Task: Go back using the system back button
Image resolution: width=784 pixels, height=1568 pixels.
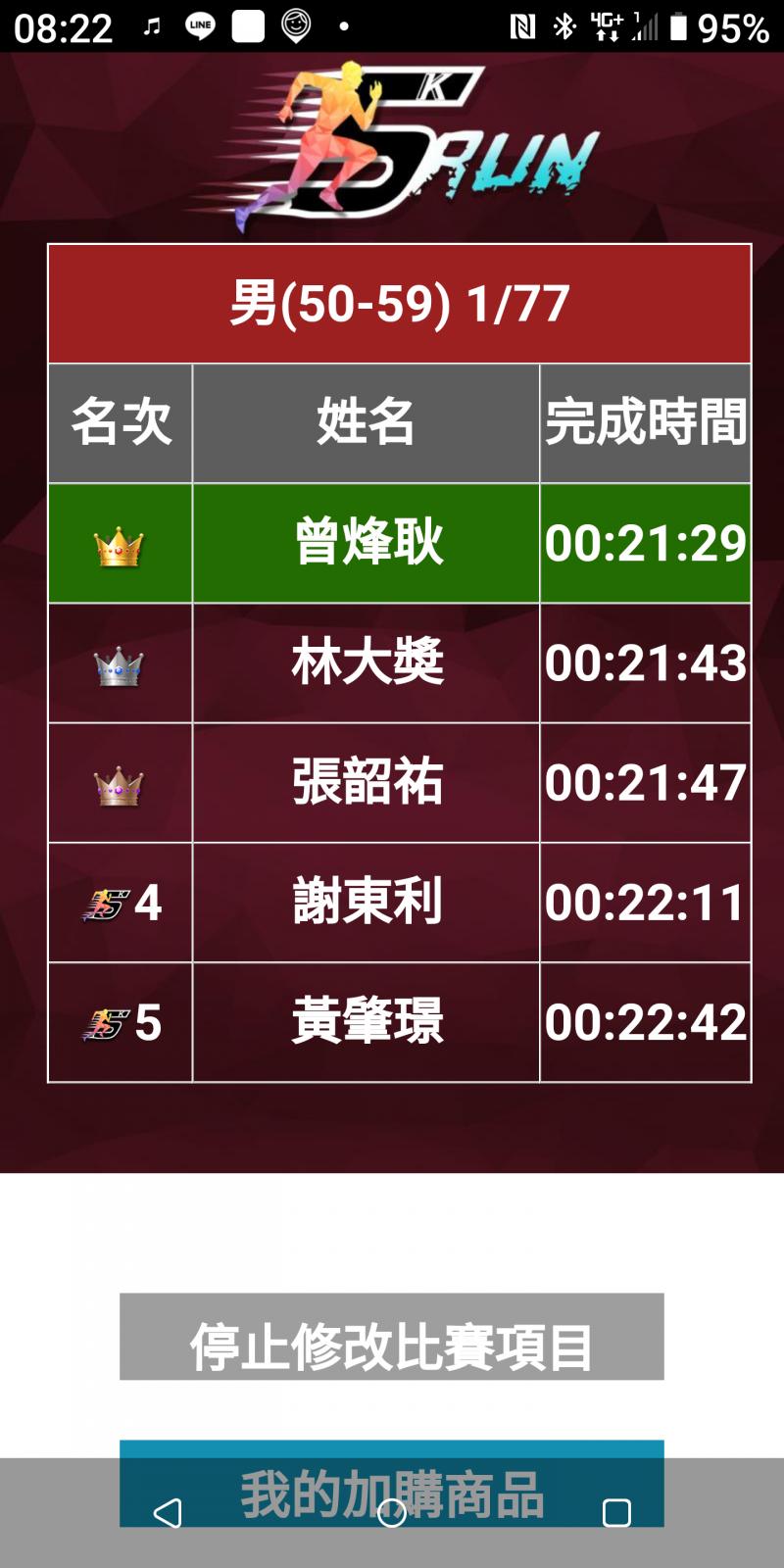Action: pos(168,1513)
